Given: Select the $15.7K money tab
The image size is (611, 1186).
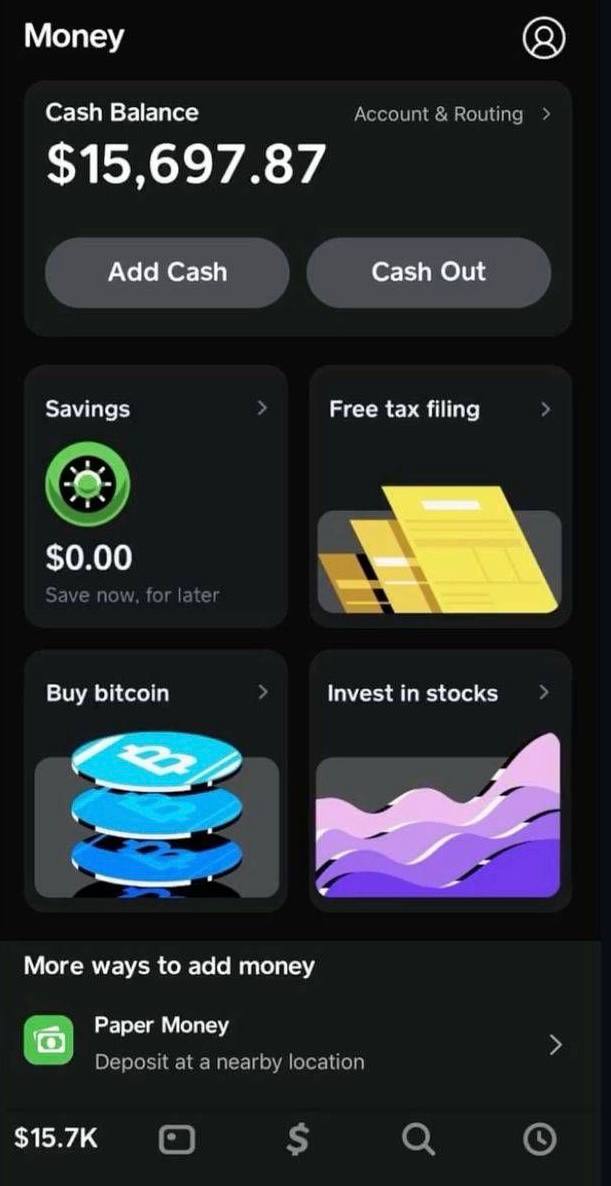Looking at the screenshot, I should (56, 1138).
